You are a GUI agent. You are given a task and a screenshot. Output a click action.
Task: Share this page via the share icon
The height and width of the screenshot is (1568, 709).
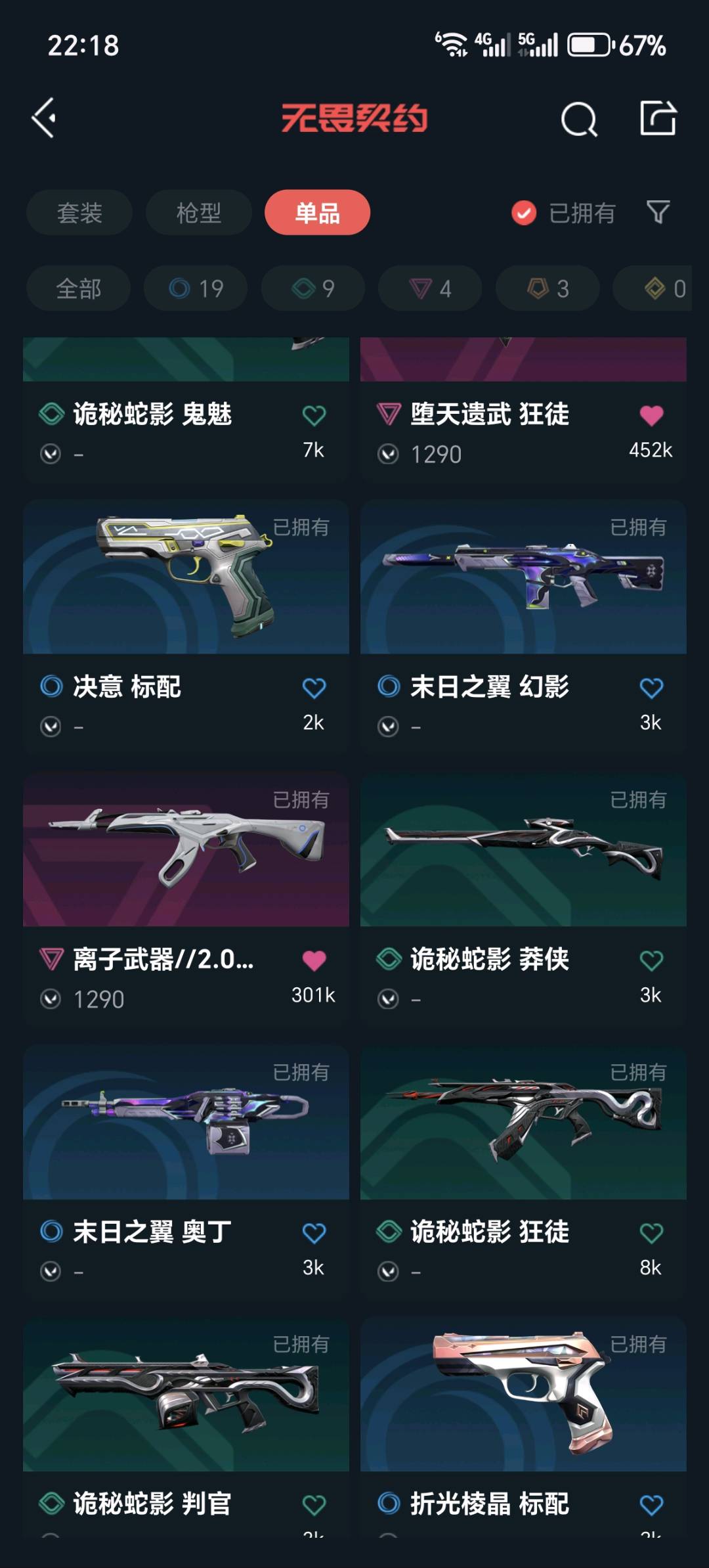(658, 118)
